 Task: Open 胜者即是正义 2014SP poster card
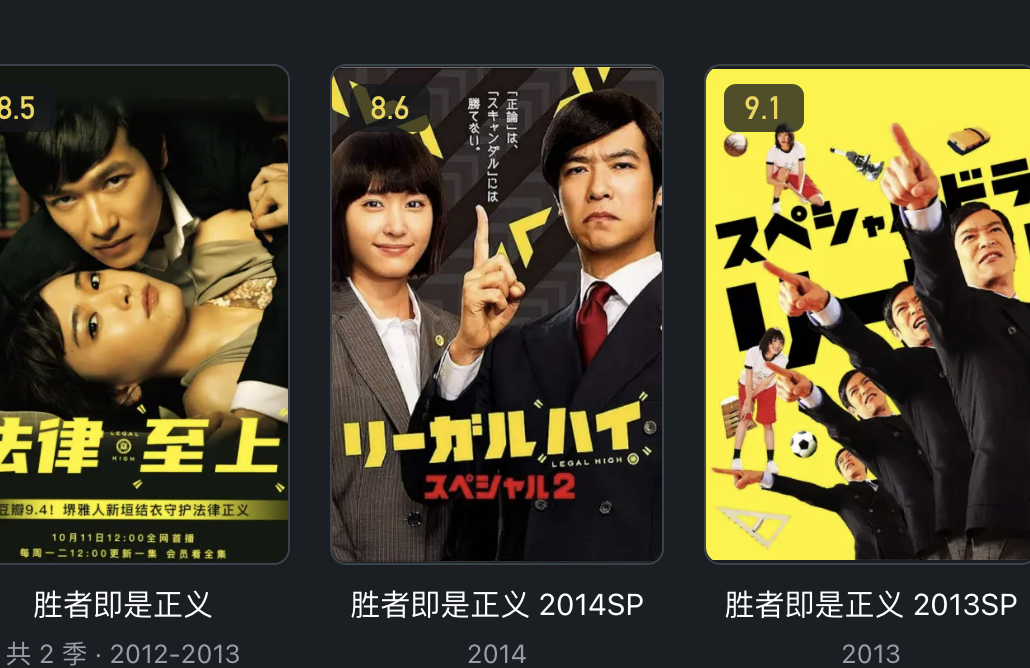pyautogui.click(x=497, y=315)
